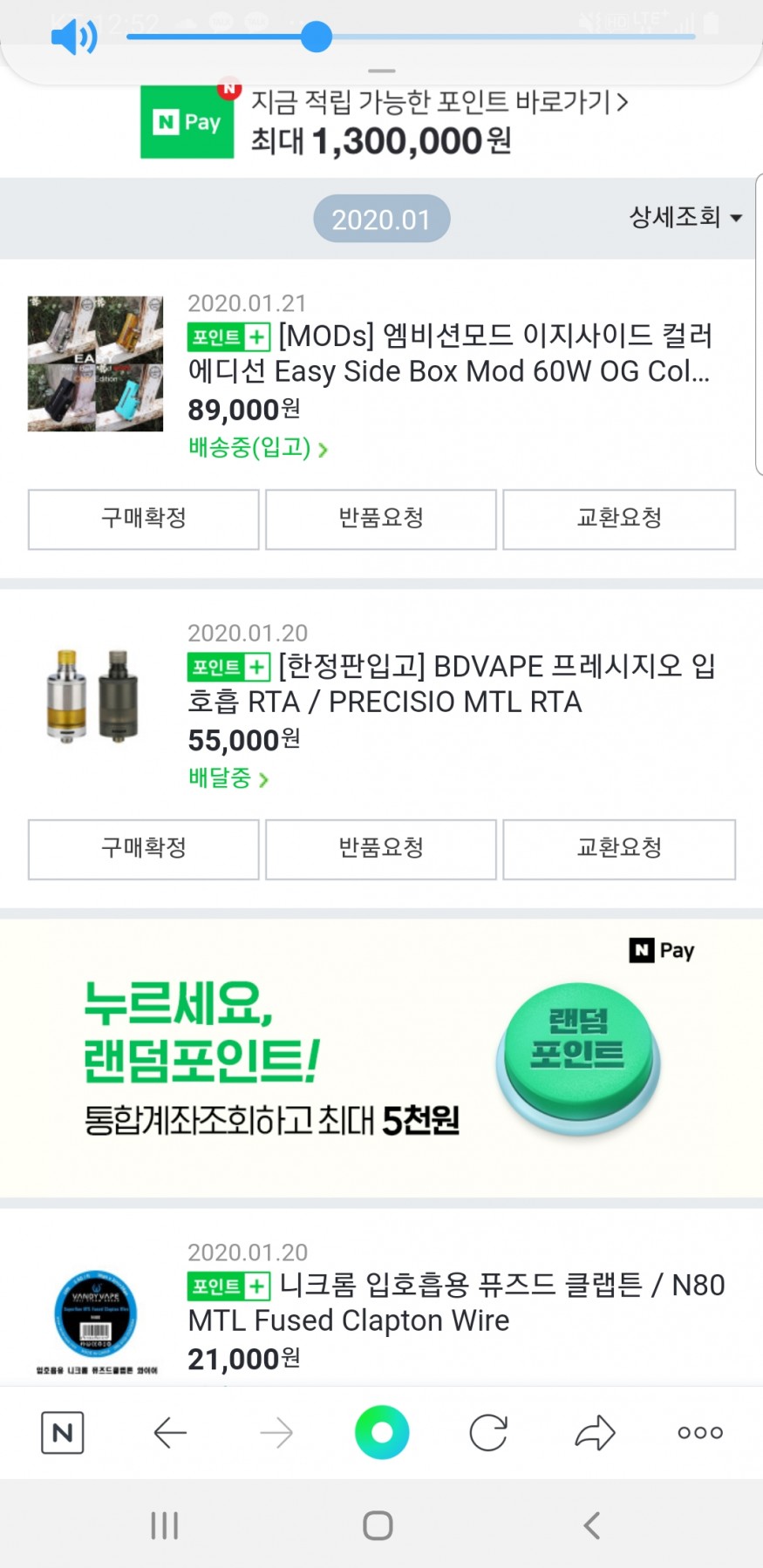Share this page

pos(595,1432)
